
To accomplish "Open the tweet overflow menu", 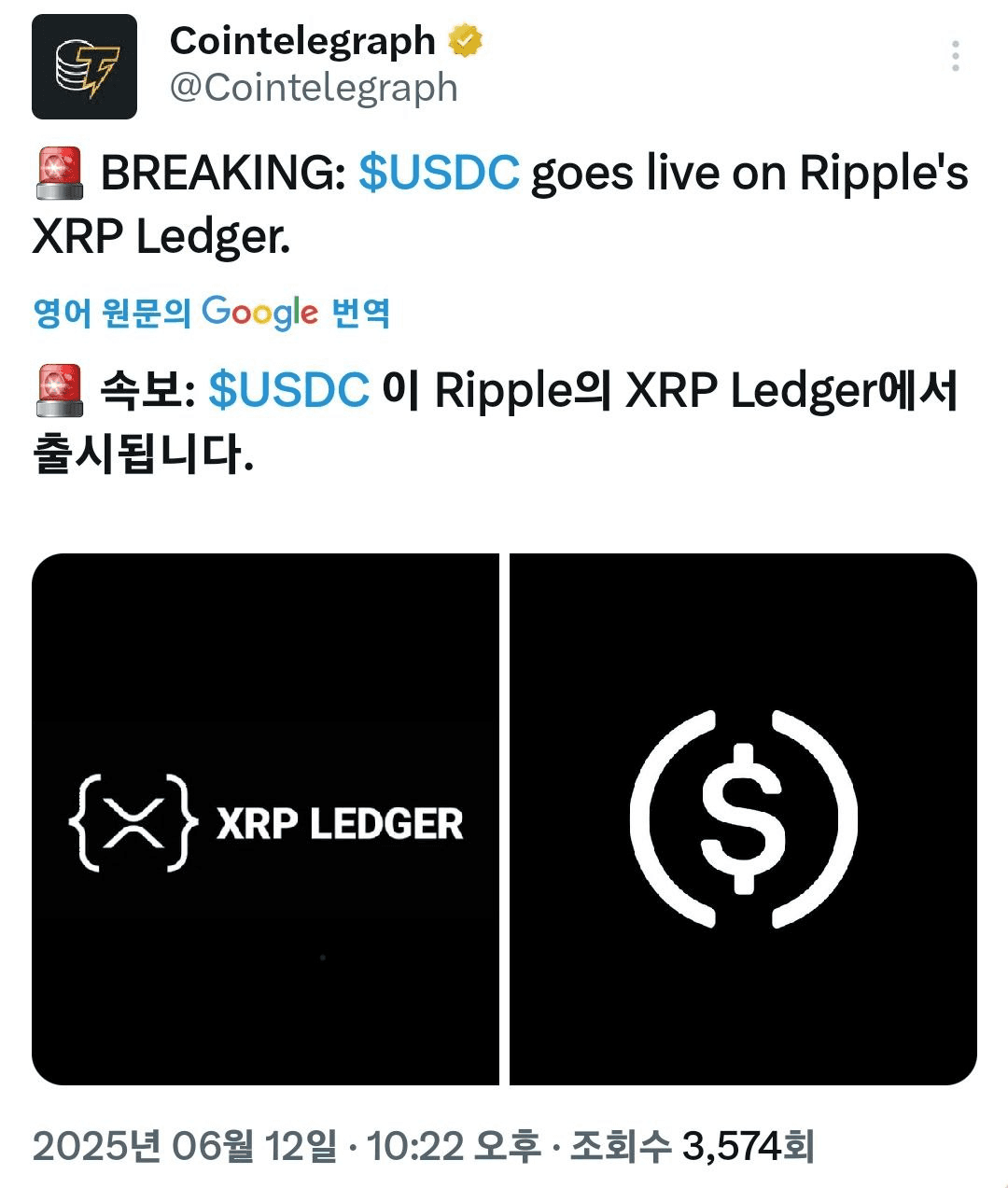I will point(955,56).
